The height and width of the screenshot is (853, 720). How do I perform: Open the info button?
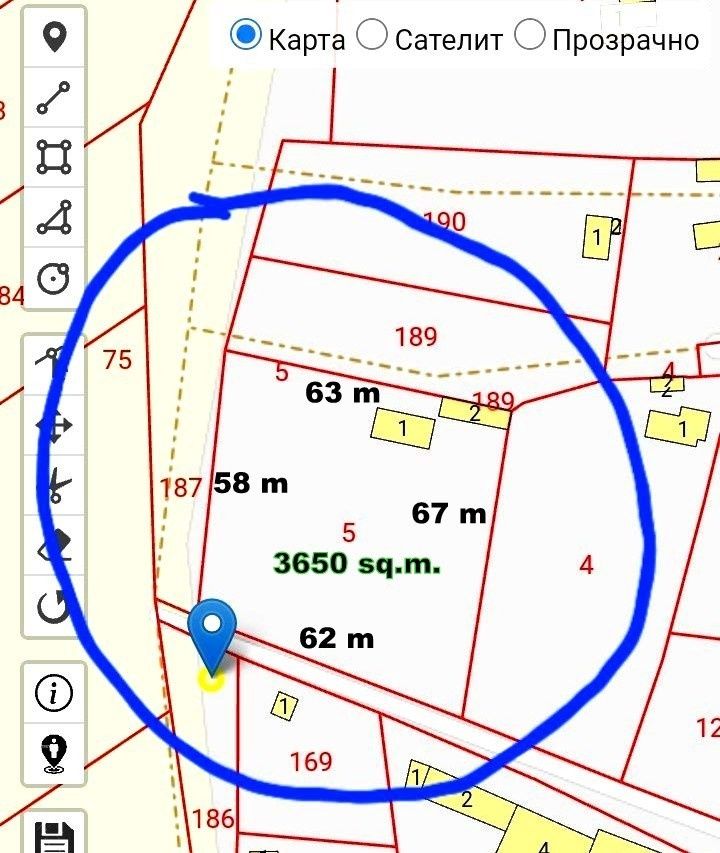coord(53,691)
